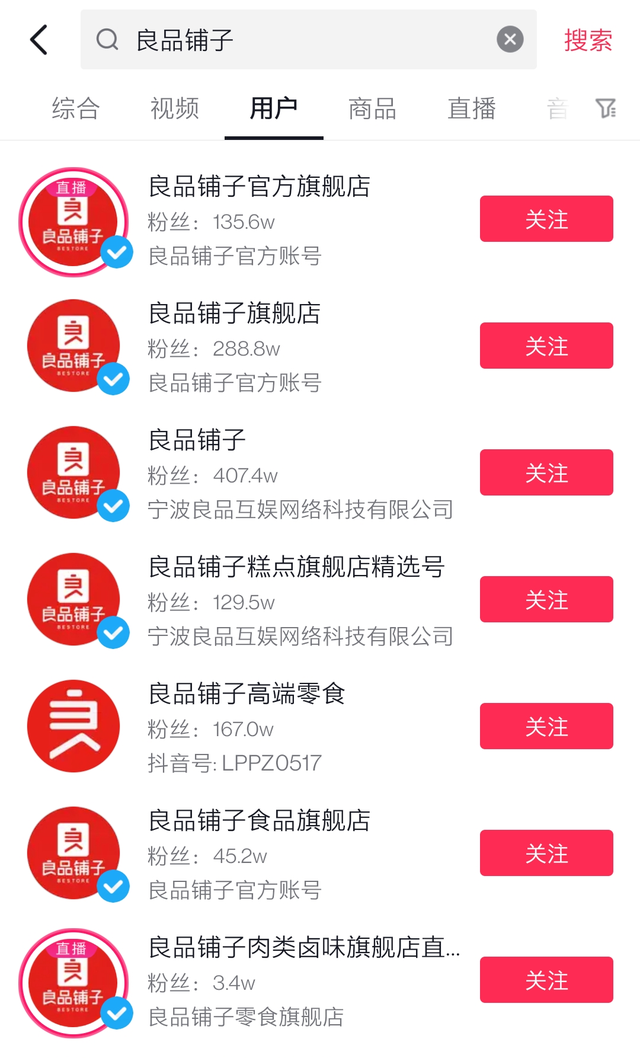Follow the 良品铺子 account with 407.4w fans
The image size is (640, 1058).
(546, 473)
